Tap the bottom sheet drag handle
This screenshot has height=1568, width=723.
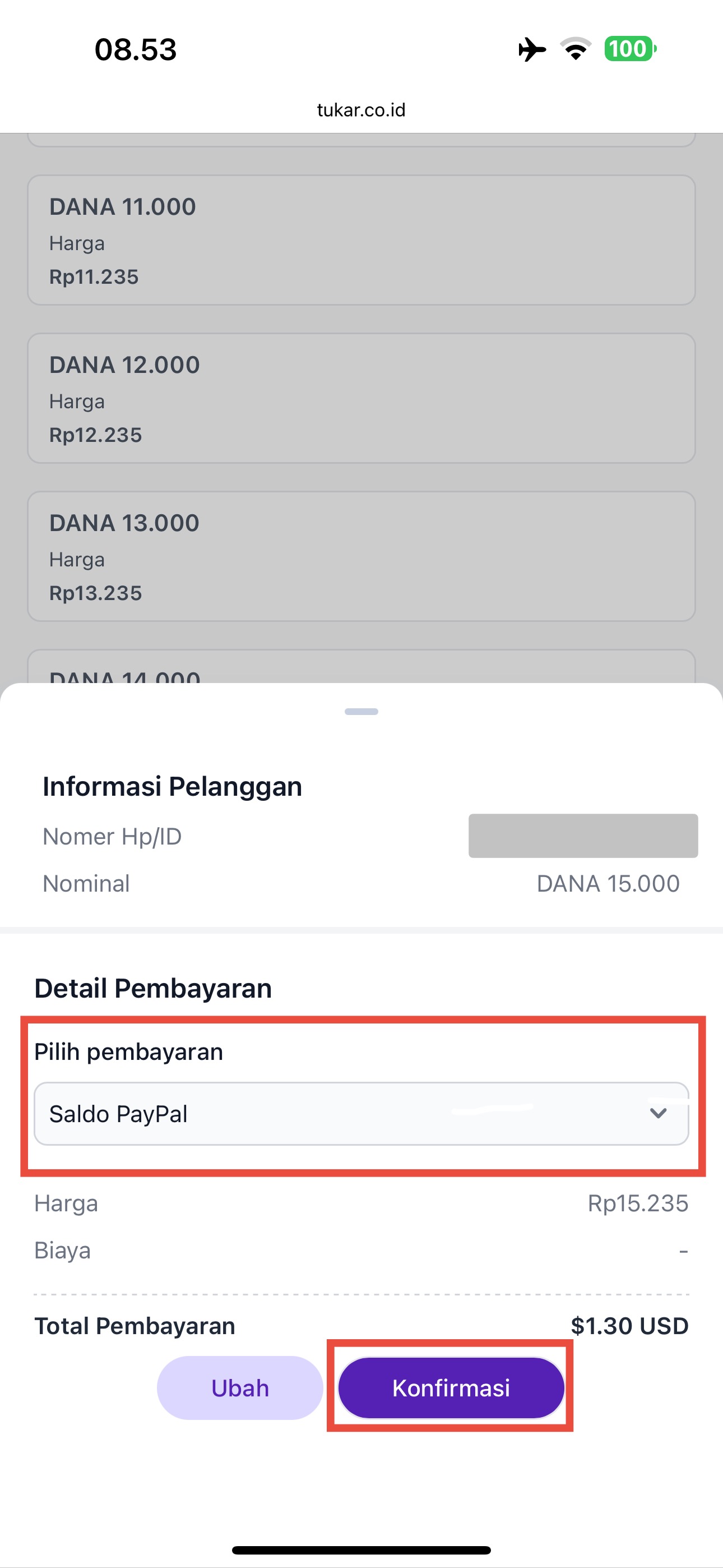coord(361,712)
